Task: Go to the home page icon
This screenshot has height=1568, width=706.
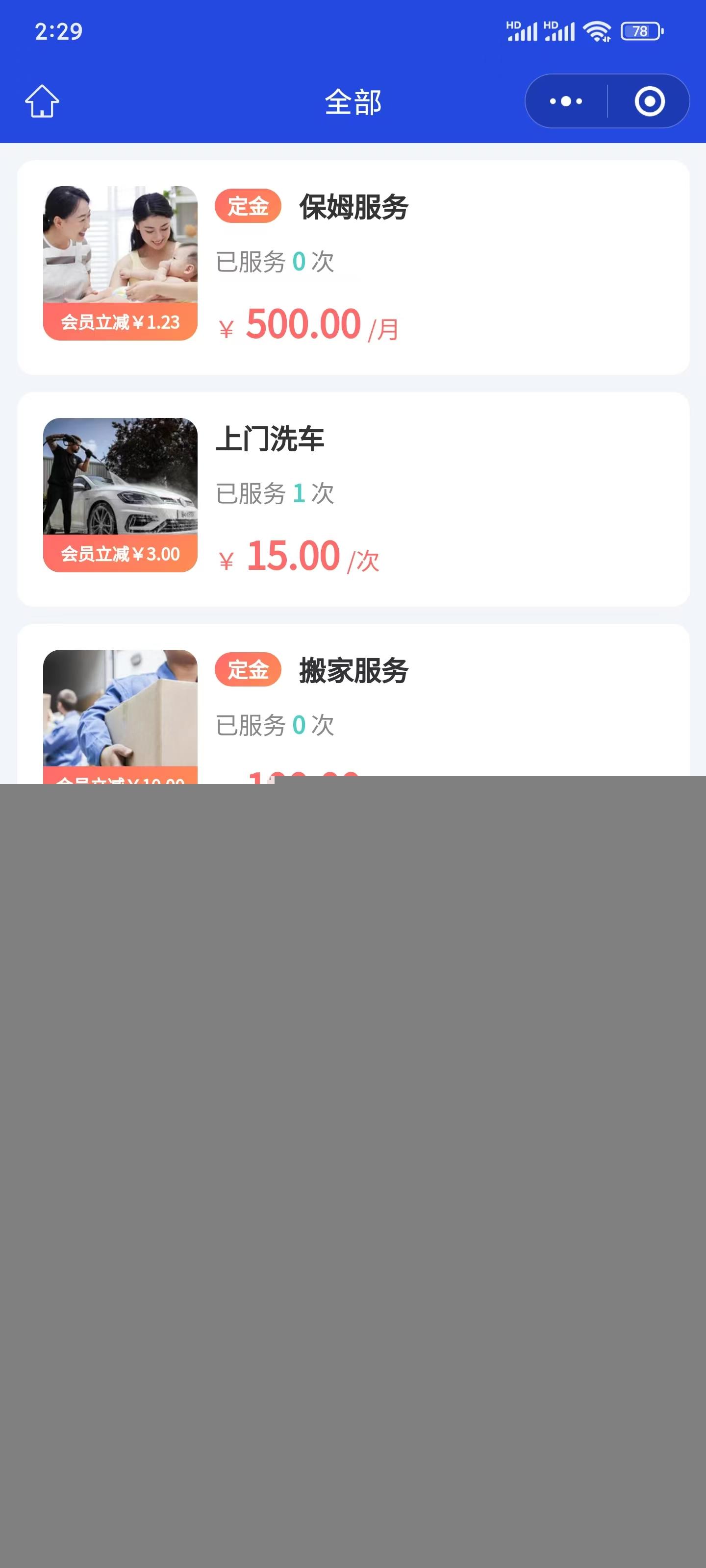Action: pos(42,101)
